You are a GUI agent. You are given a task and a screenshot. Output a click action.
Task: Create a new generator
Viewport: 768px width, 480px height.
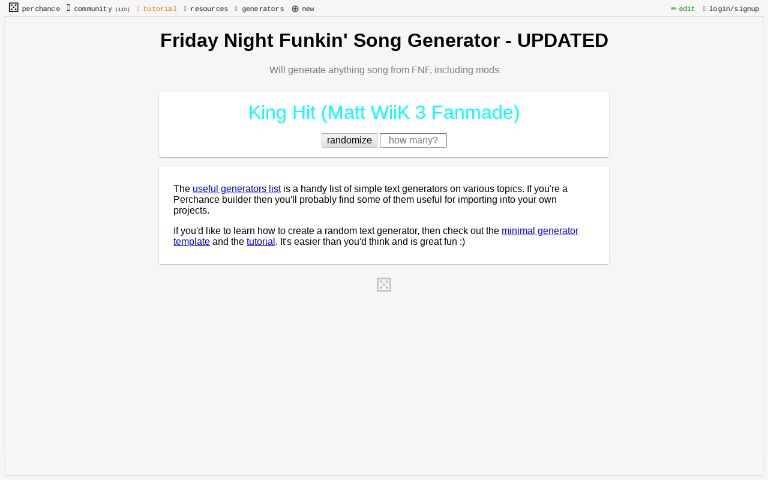(303, 8)
